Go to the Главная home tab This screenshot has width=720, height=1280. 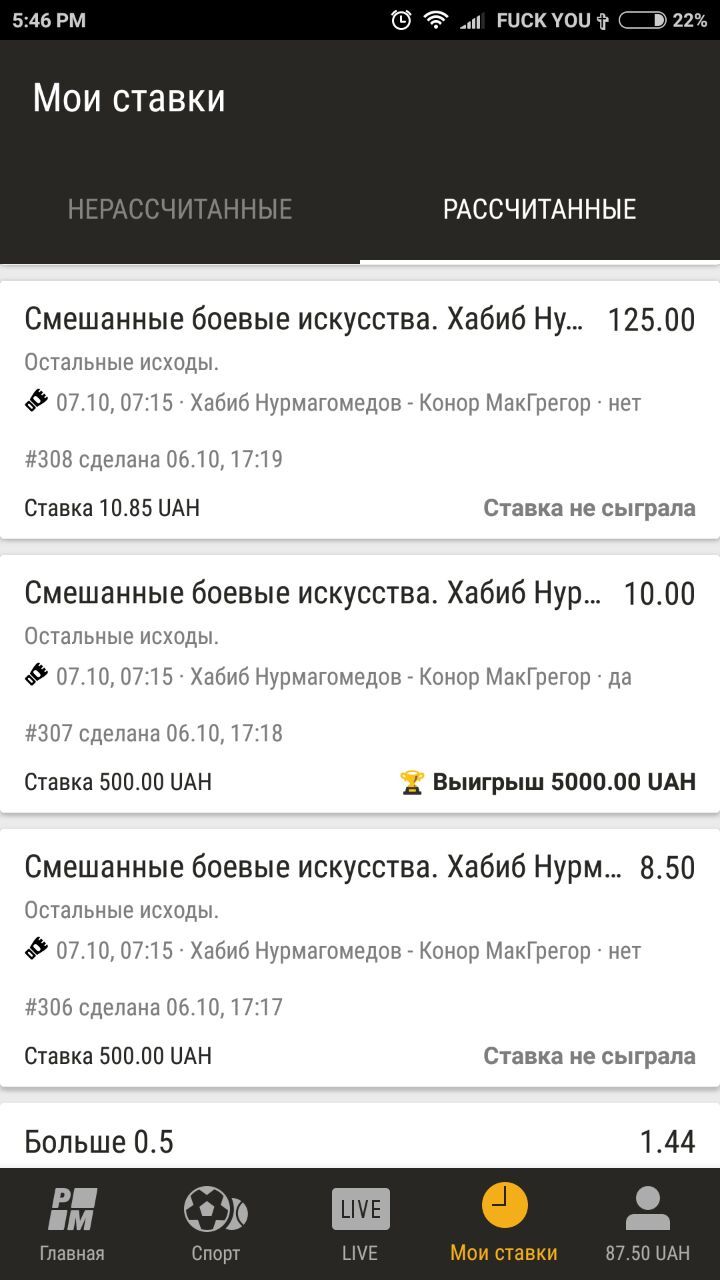click(72, 1224)
